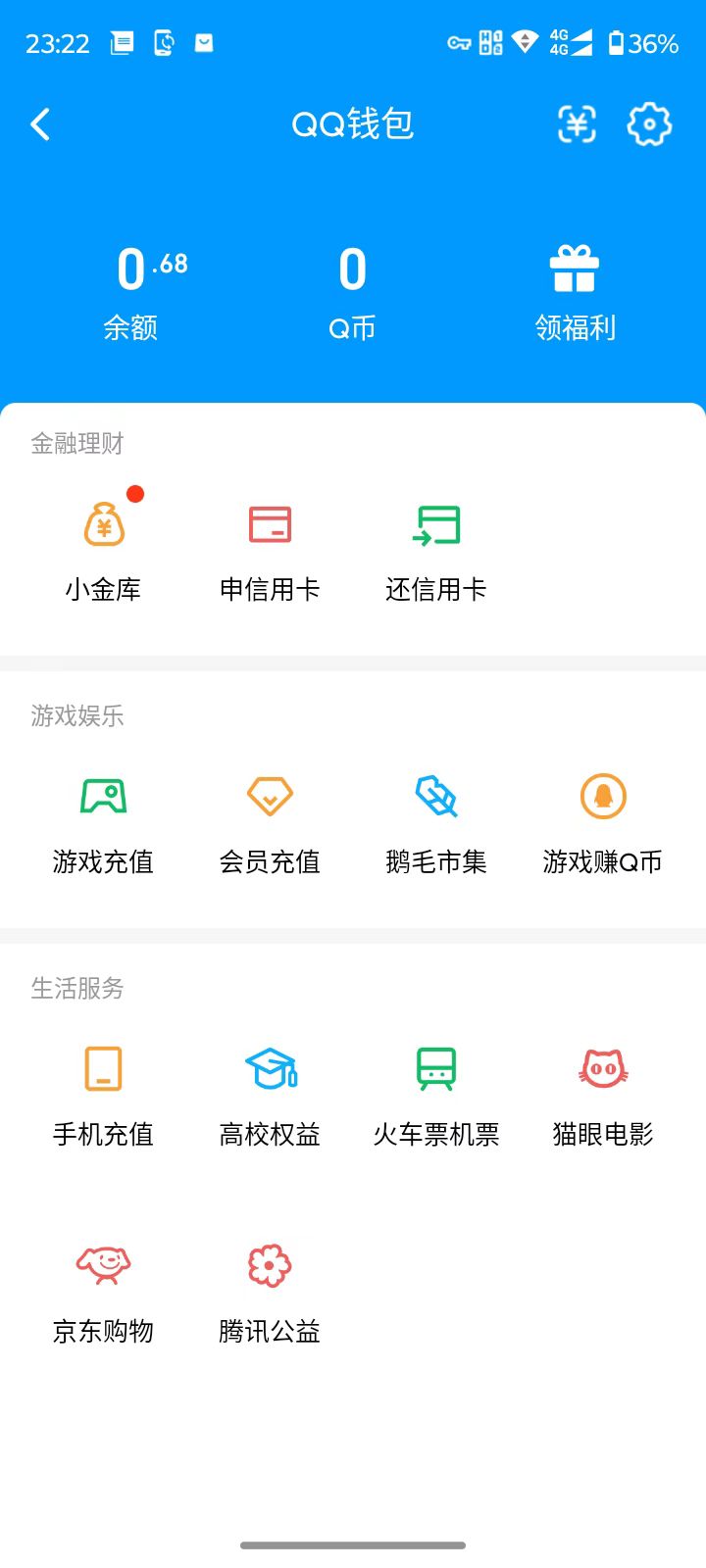The image size is (706, 1568).
Task: Open QQ Wallet settings gear
Action: coord(648,125)
